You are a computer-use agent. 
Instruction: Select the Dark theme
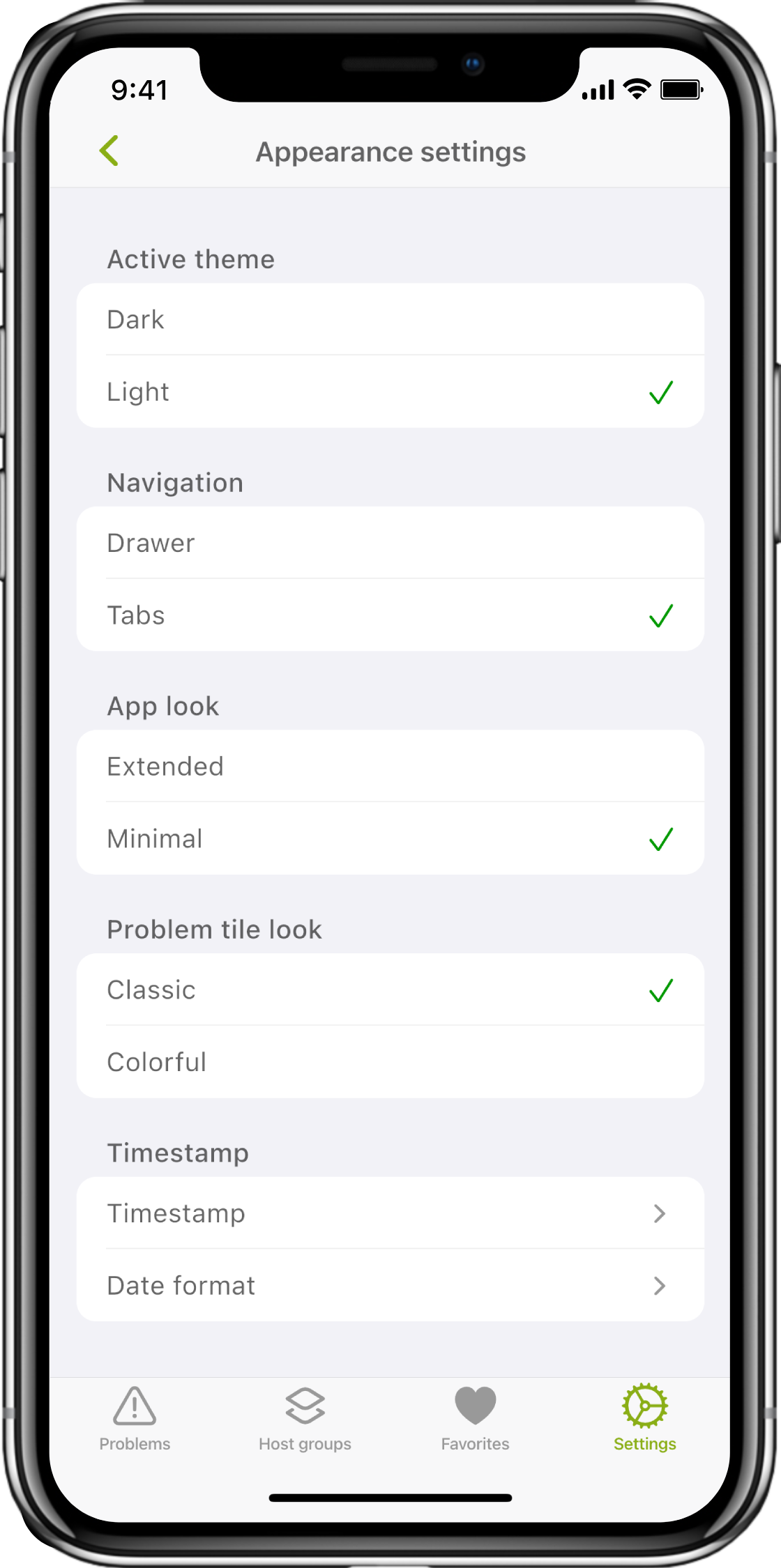click(390, 319)
